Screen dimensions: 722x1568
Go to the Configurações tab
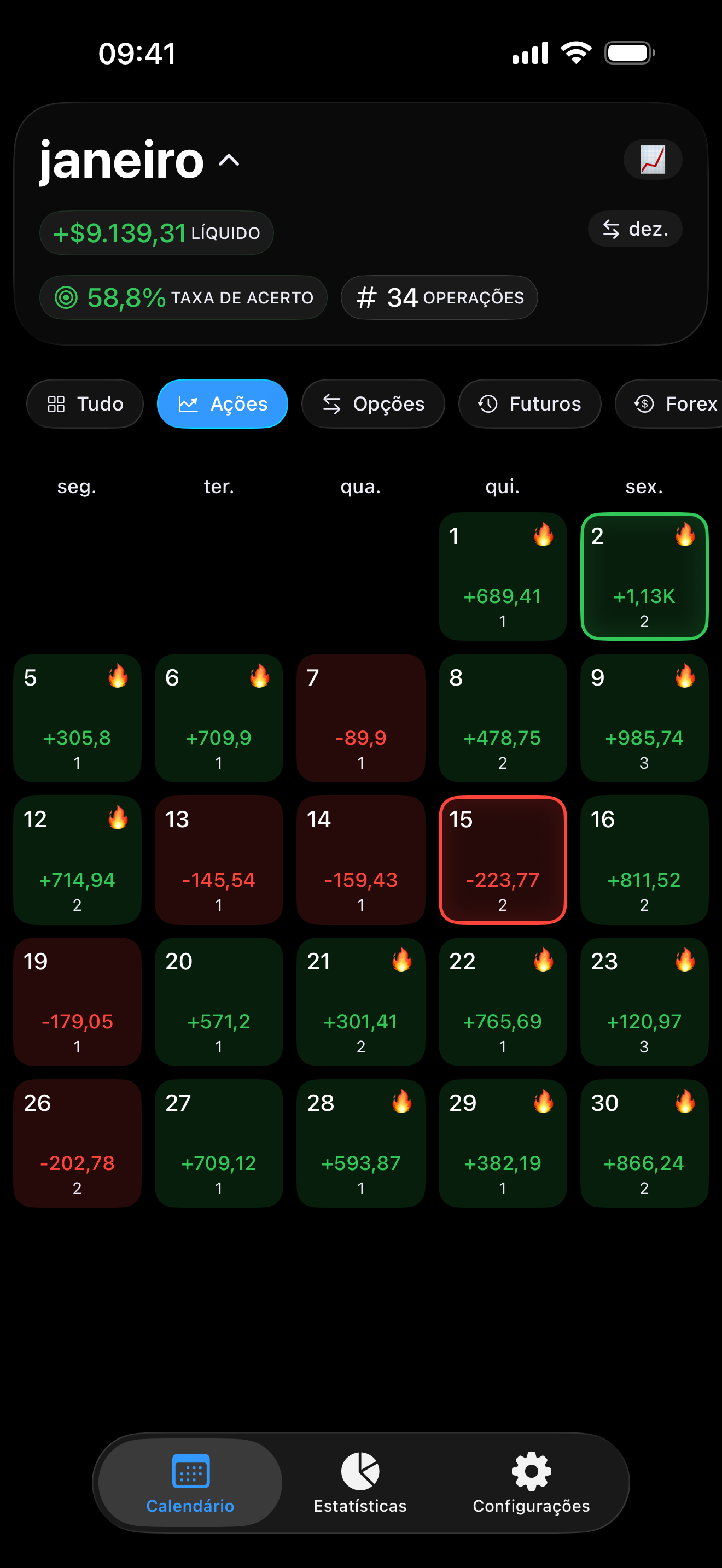[x=531, y=1483]
